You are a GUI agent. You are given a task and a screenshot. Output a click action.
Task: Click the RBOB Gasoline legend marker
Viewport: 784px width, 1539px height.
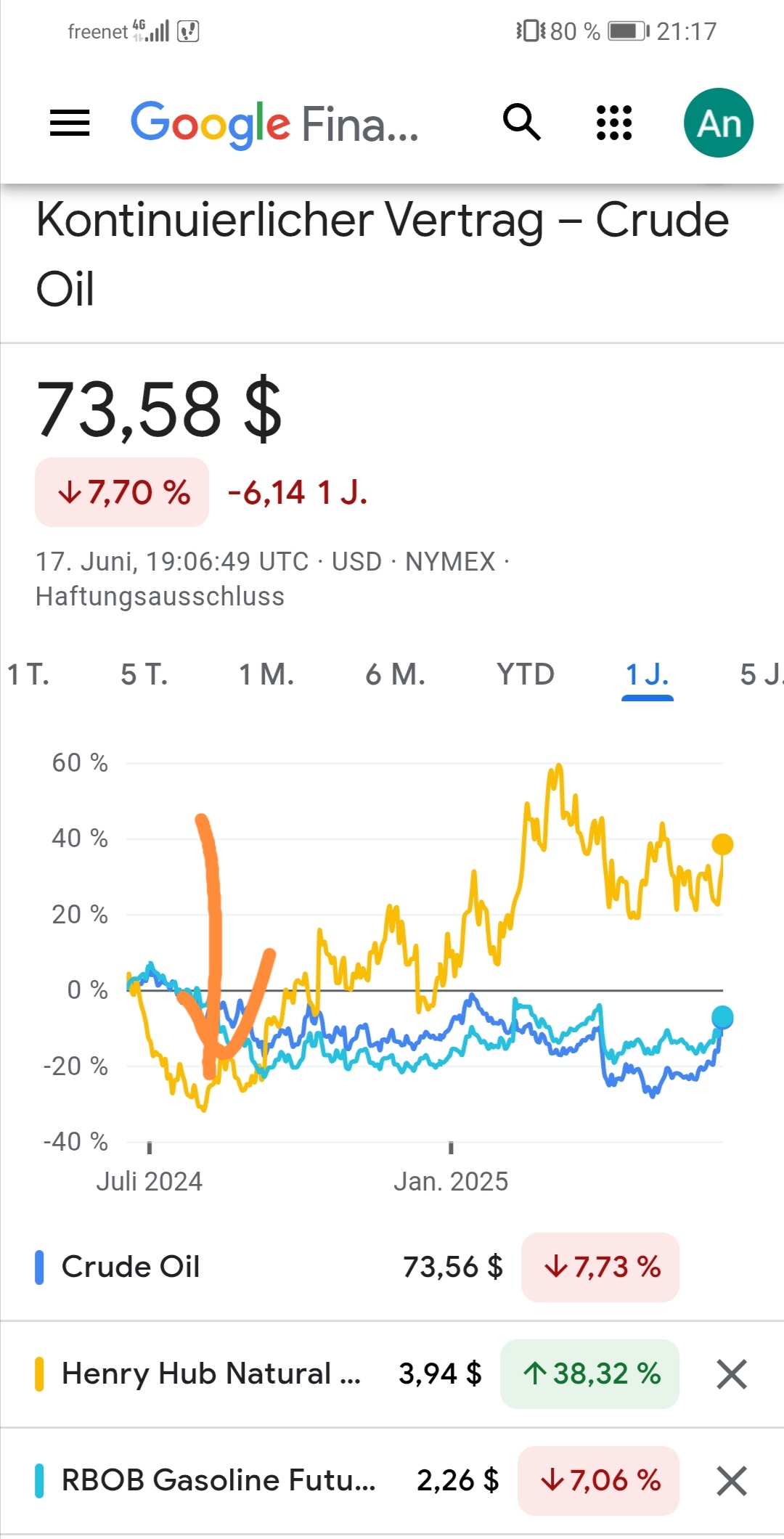[40, 1481]
